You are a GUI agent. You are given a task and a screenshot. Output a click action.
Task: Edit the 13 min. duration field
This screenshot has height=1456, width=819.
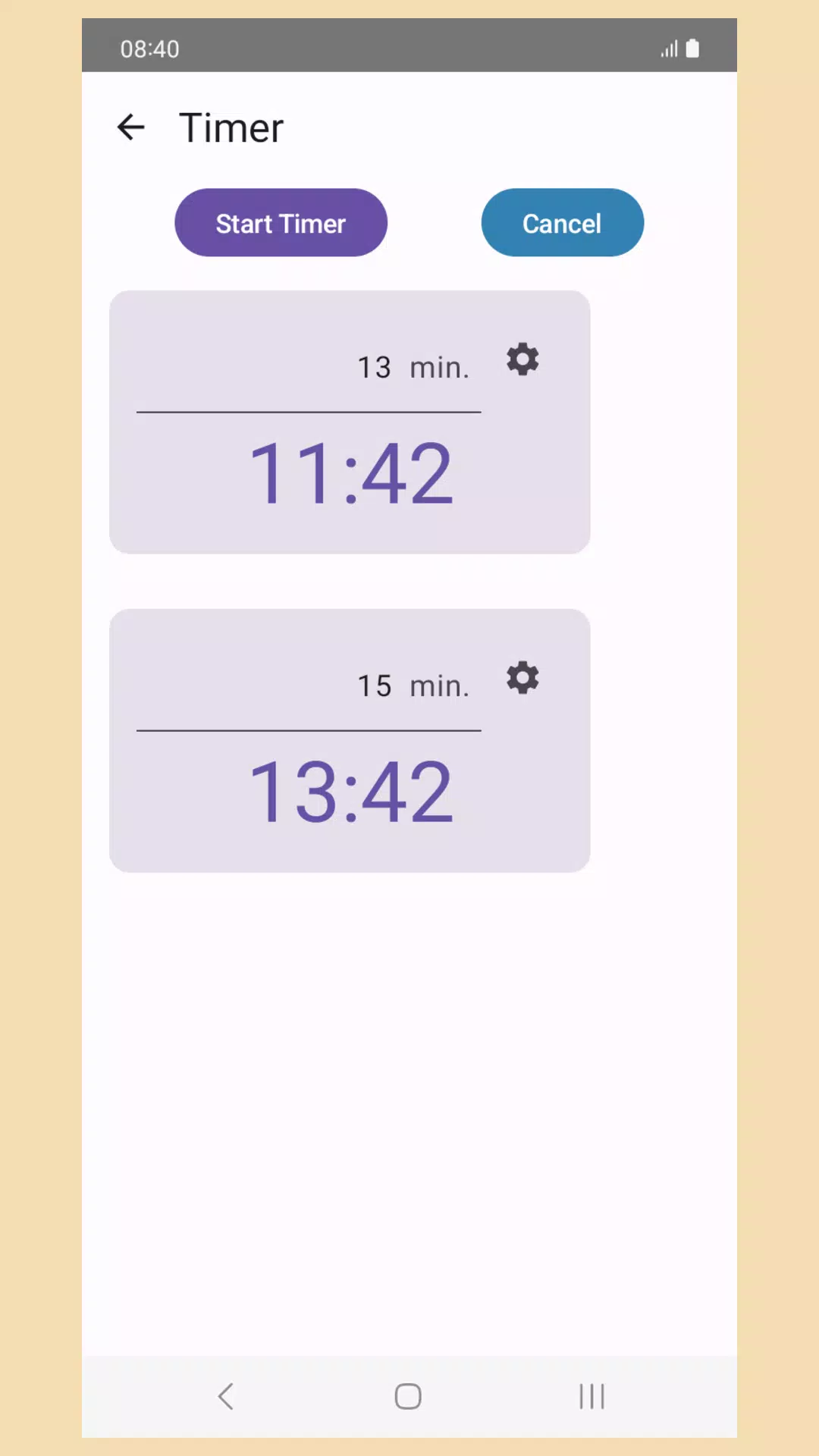tap(373, 368)
